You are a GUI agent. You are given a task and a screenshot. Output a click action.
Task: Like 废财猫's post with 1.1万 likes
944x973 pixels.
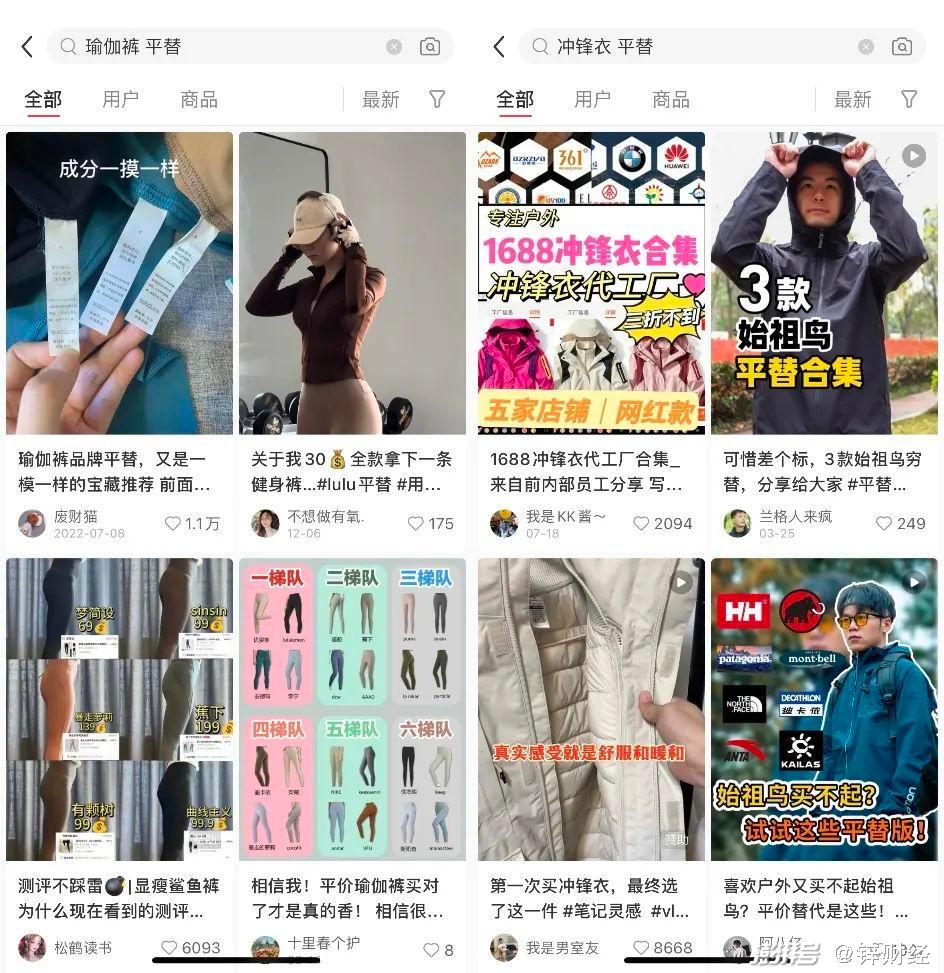(x=173, y=523)
